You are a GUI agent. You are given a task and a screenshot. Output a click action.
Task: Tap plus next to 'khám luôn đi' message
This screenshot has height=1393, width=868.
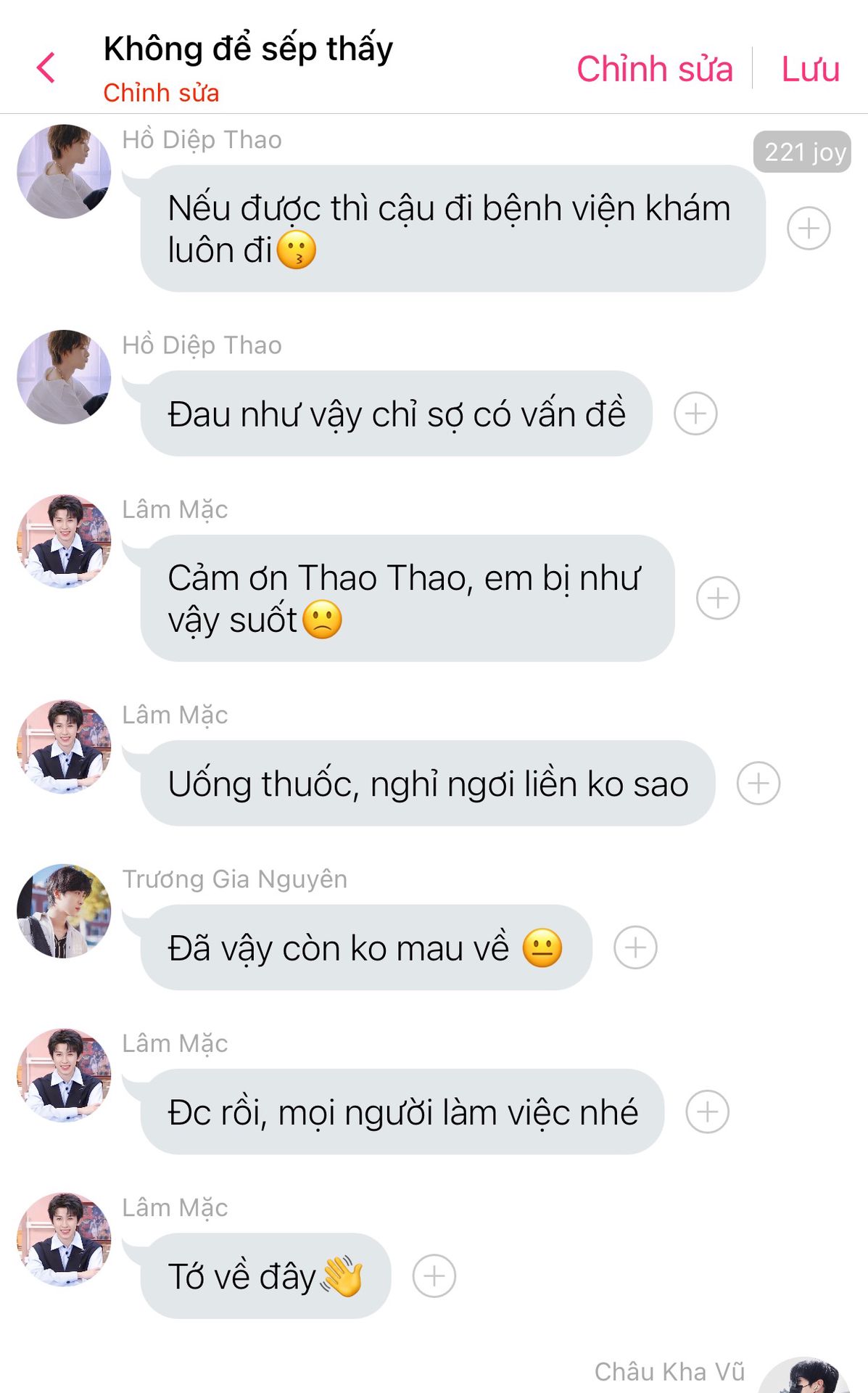click(809, 229)
